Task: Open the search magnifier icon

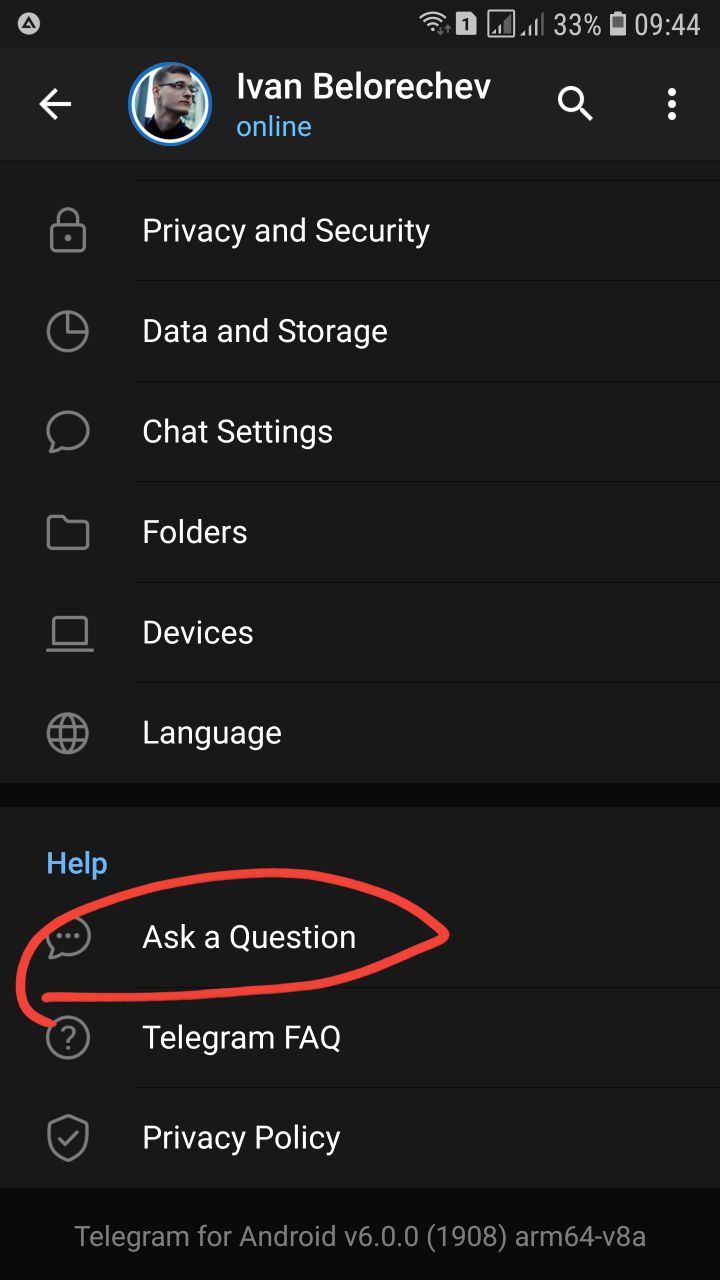Action: tap(575, 103)
